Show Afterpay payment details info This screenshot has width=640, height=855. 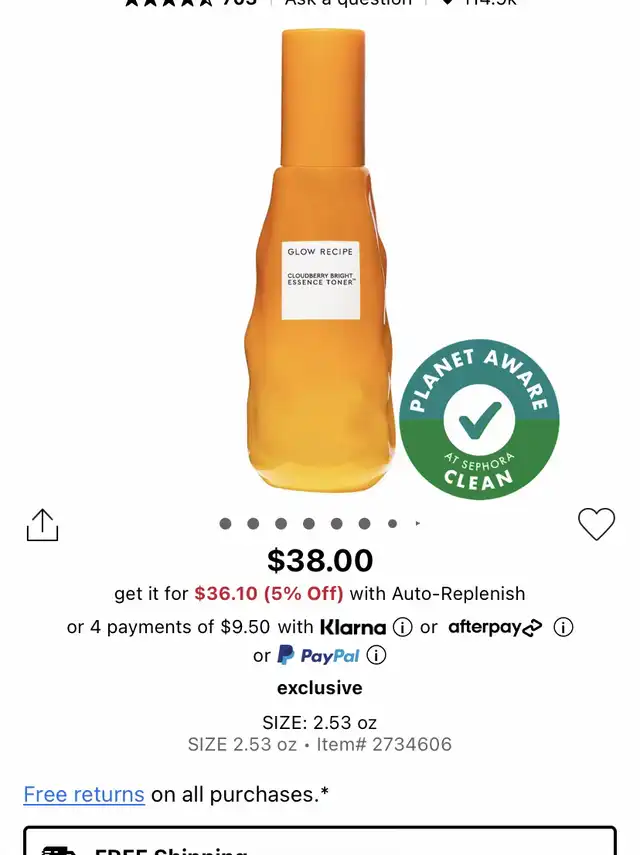564,628
